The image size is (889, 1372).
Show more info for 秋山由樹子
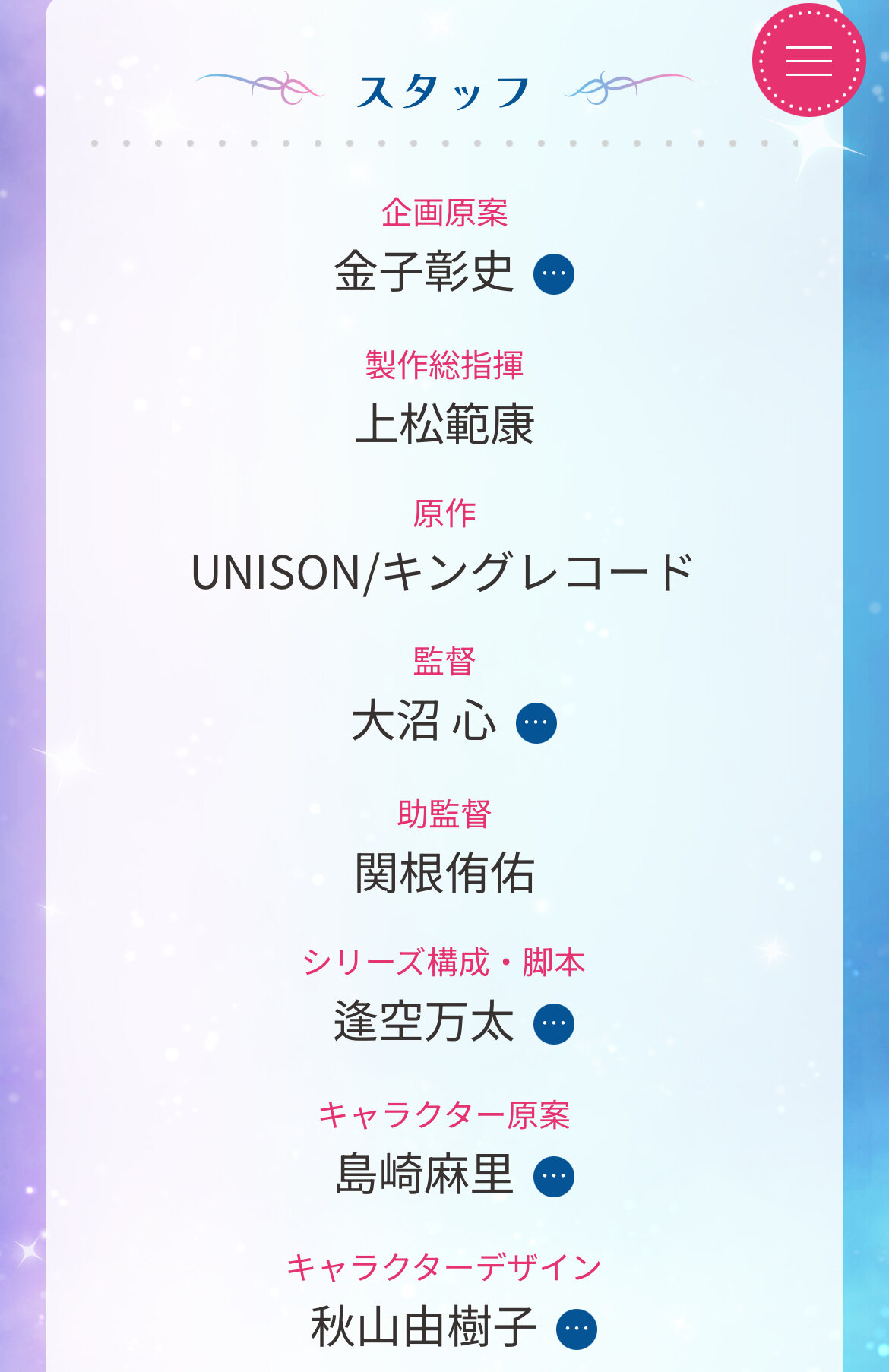pyautogui.click(x=577, y=1329)
